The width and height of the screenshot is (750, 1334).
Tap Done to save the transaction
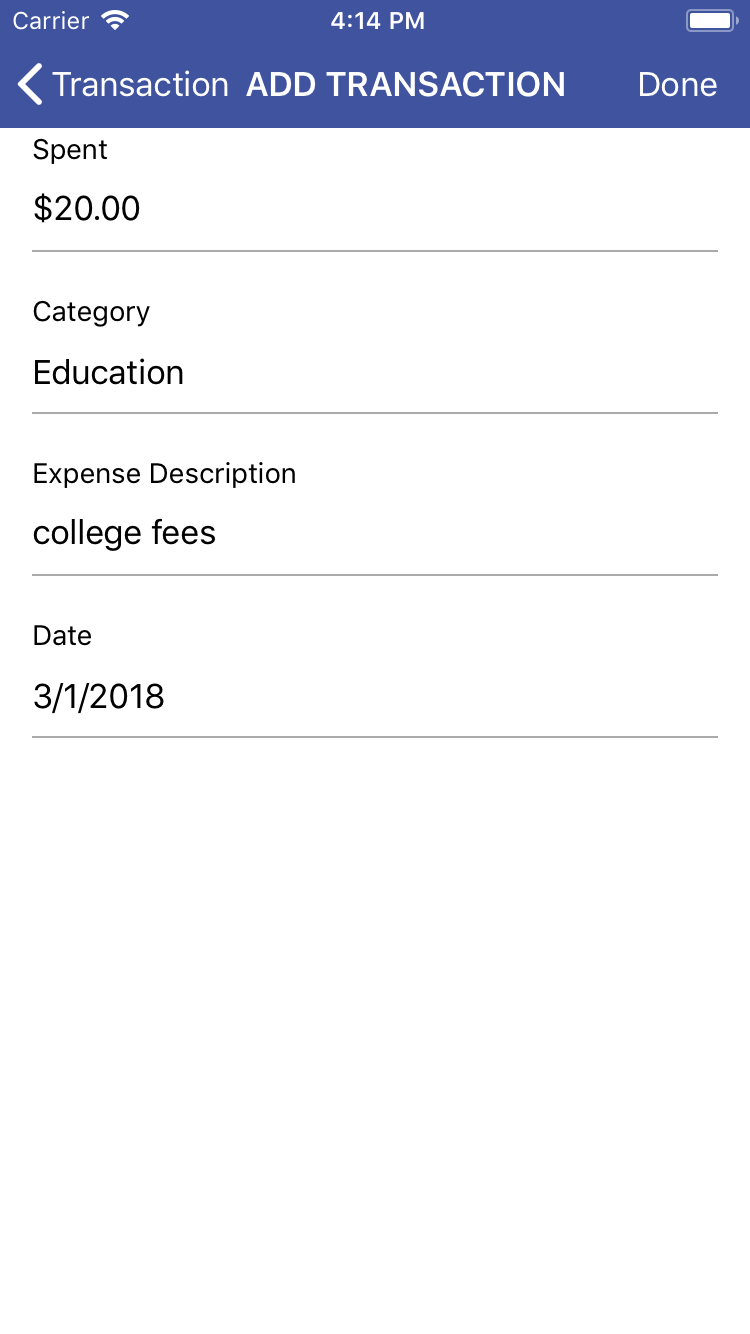pyautogui.click(x=677, y=85)
